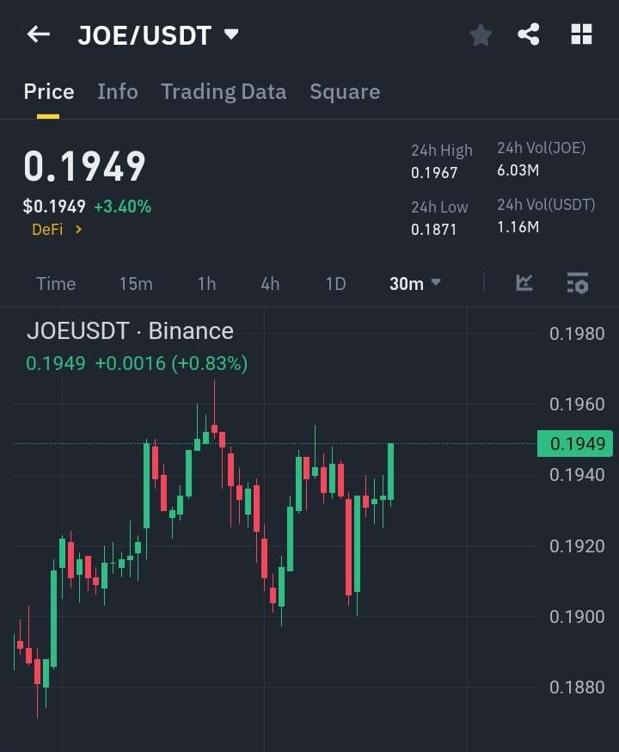Set chart interval to 4h
The height and width of the screenshot is (752, 619).
coord(270,284)
